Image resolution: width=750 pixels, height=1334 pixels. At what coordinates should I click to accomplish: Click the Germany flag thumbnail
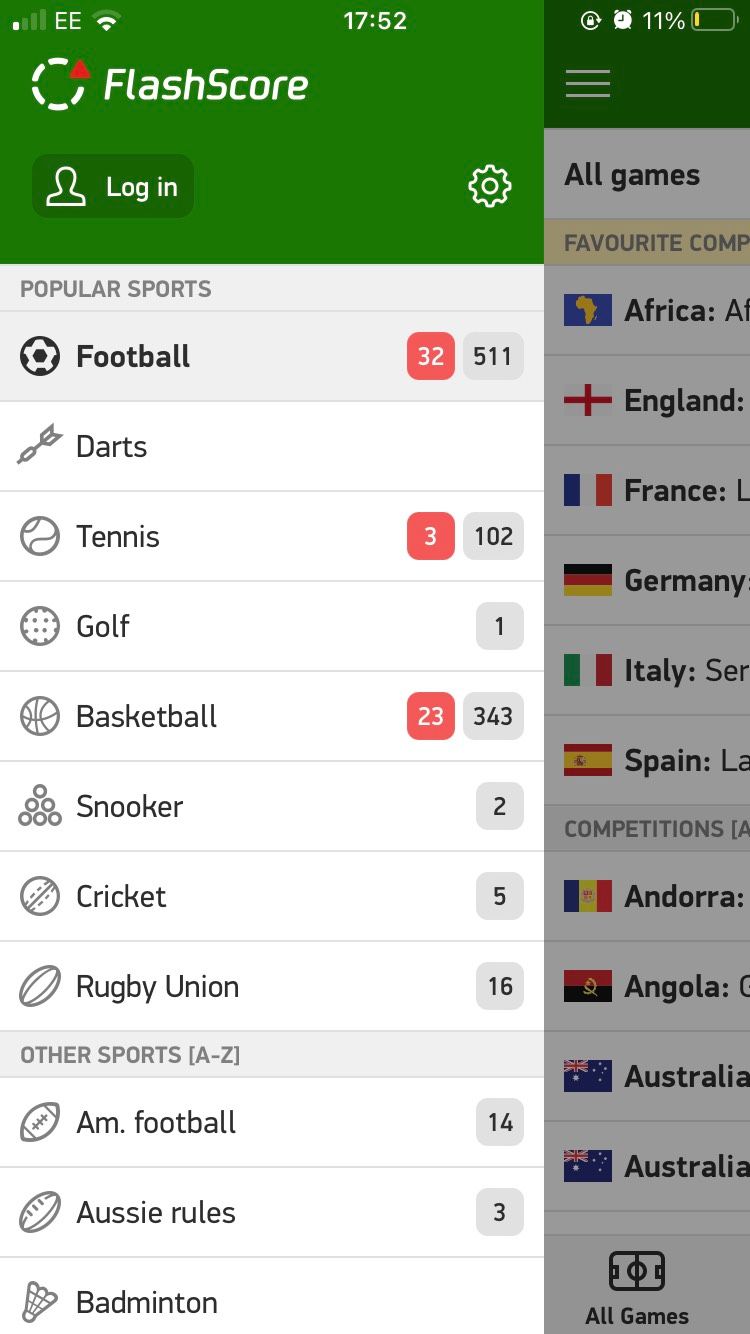pyautogui.click(x=588, y=580)
